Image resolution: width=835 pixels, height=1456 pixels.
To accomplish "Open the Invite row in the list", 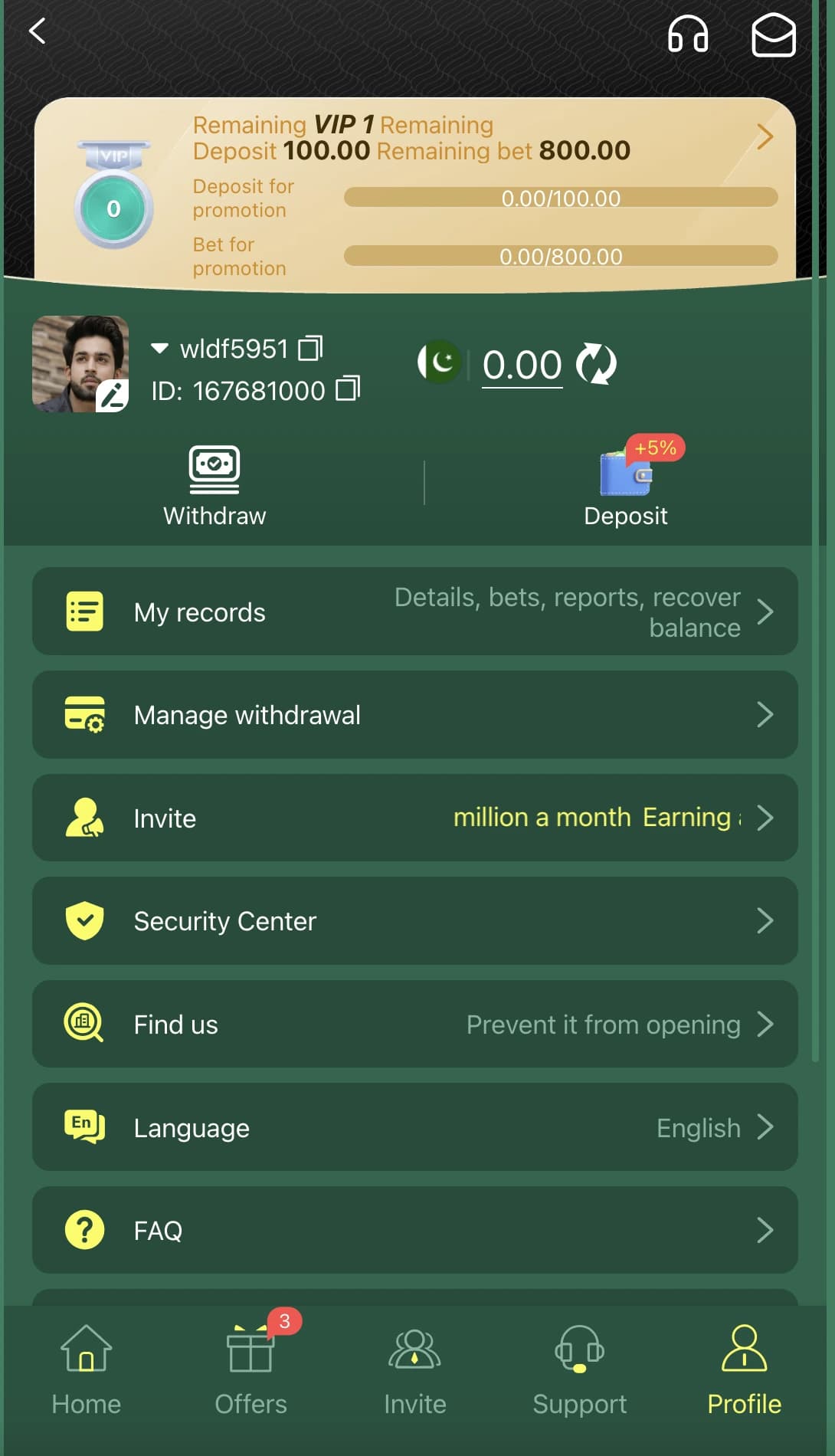I will (414, 818).
